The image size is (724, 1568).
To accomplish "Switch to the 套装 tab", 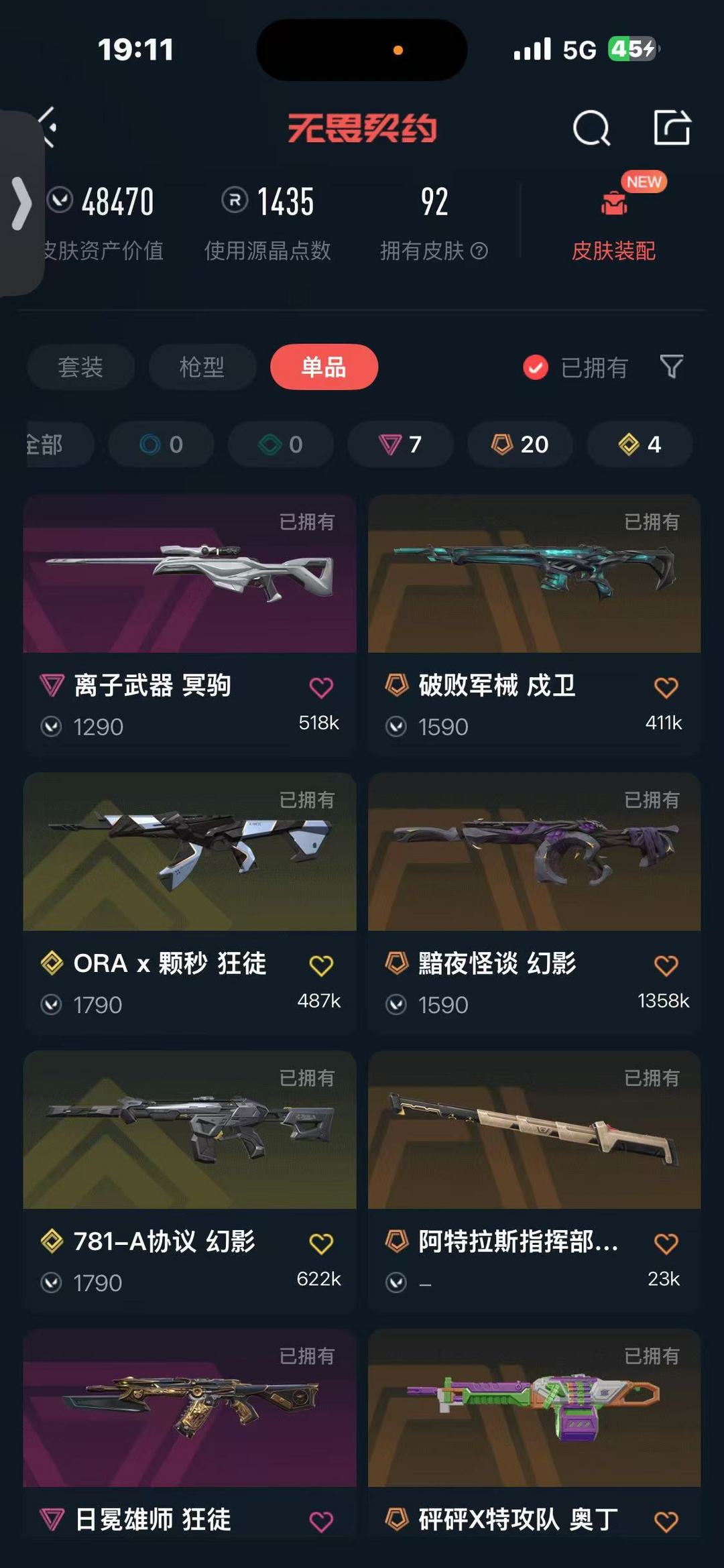I will pyautogui.click(x=80, y=367).
